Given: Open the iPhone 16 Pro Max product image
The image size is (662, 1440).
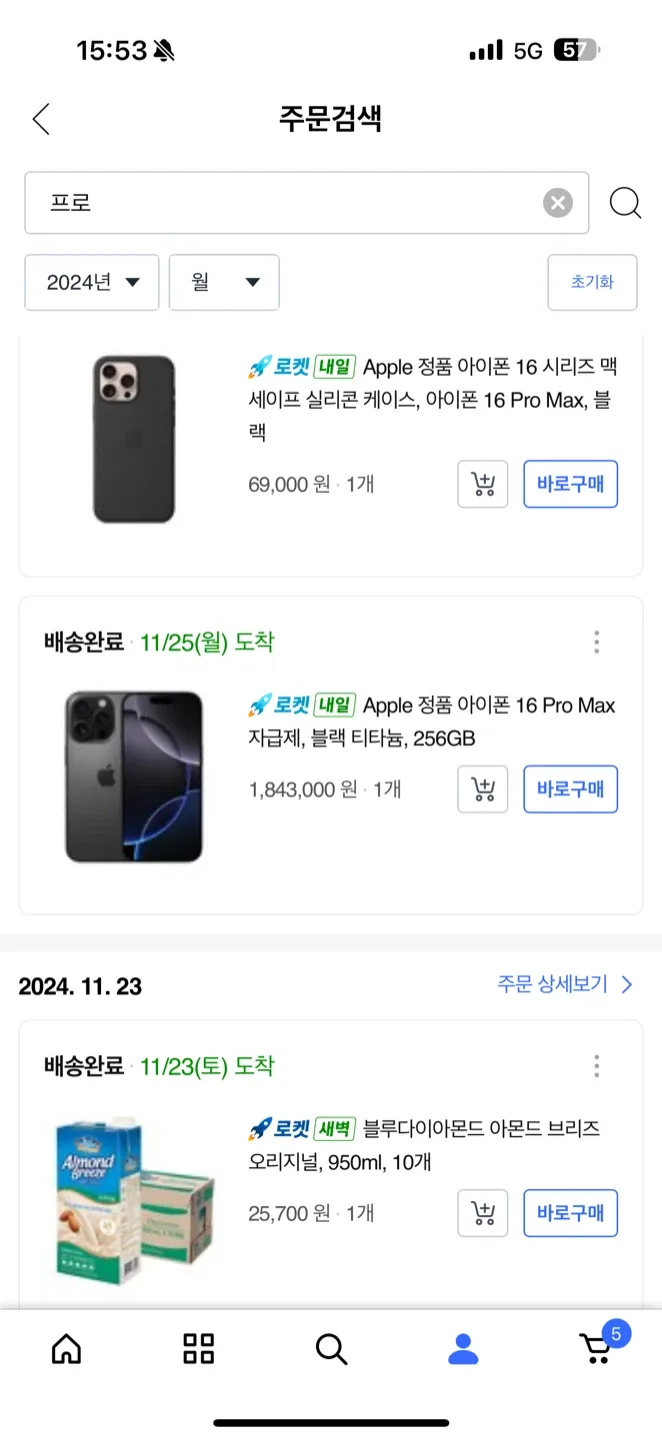Looking at the screenshot, I should (134, 776).
